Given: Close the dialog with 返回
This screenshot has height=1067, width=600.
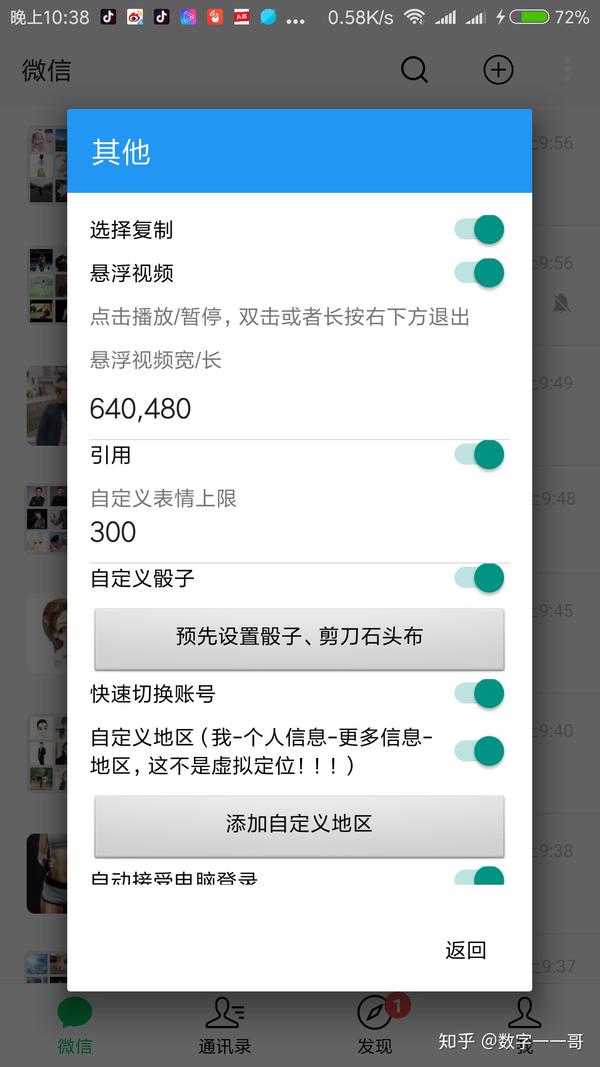Looking at the screenshot, I should click(x=465, y=950).
